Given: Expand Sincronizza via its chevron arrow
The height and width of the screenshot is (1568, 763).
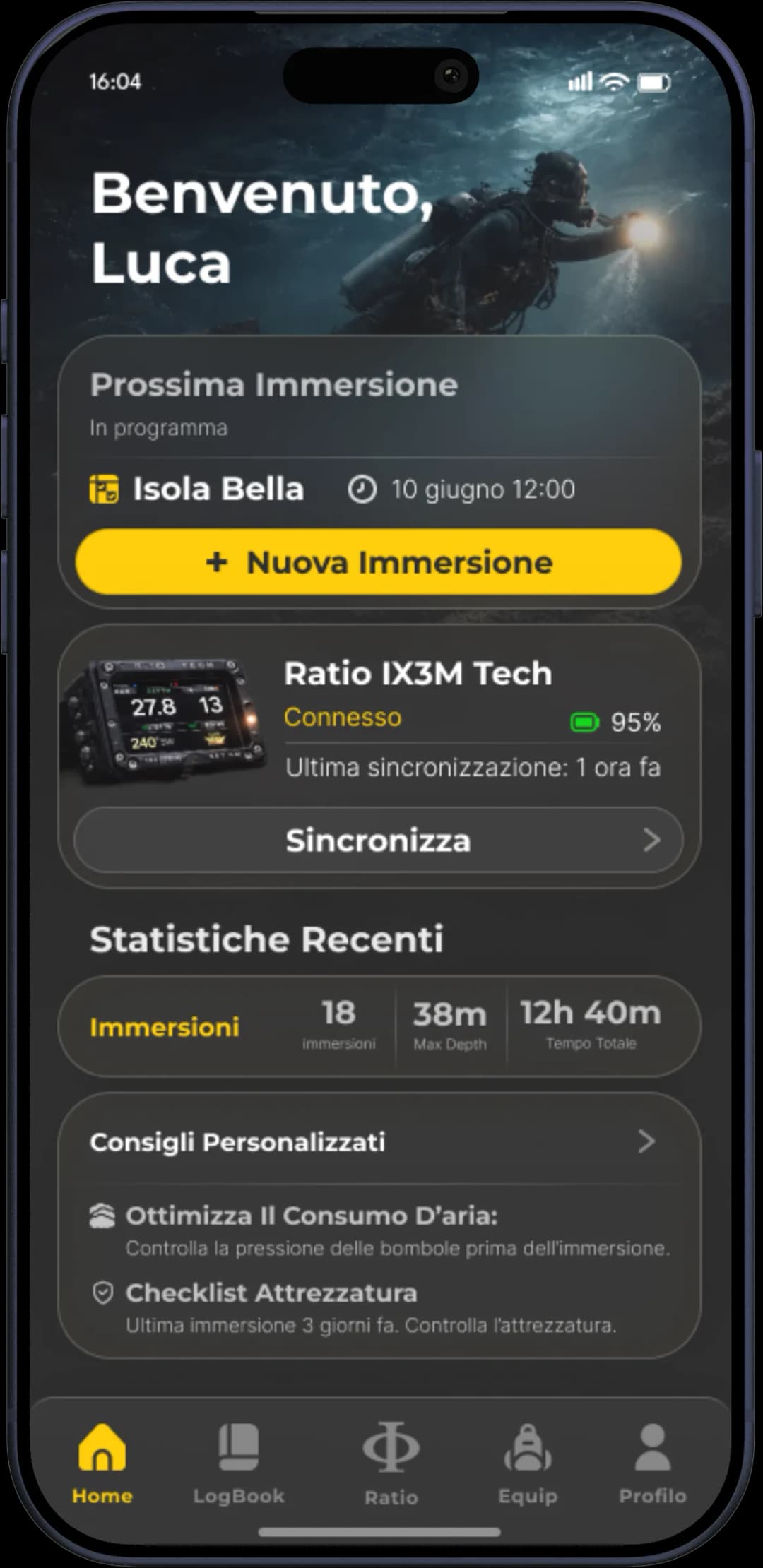Looking at the screenshot, I should 651,841.
